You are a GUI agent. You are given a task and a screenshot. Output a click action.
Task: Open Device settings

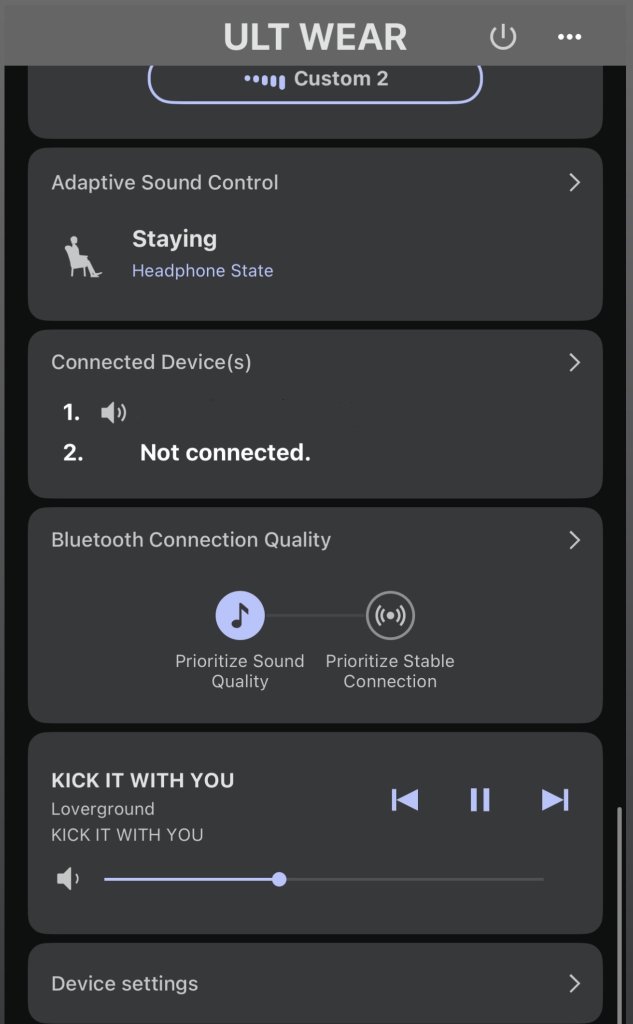tap(315, 984)
